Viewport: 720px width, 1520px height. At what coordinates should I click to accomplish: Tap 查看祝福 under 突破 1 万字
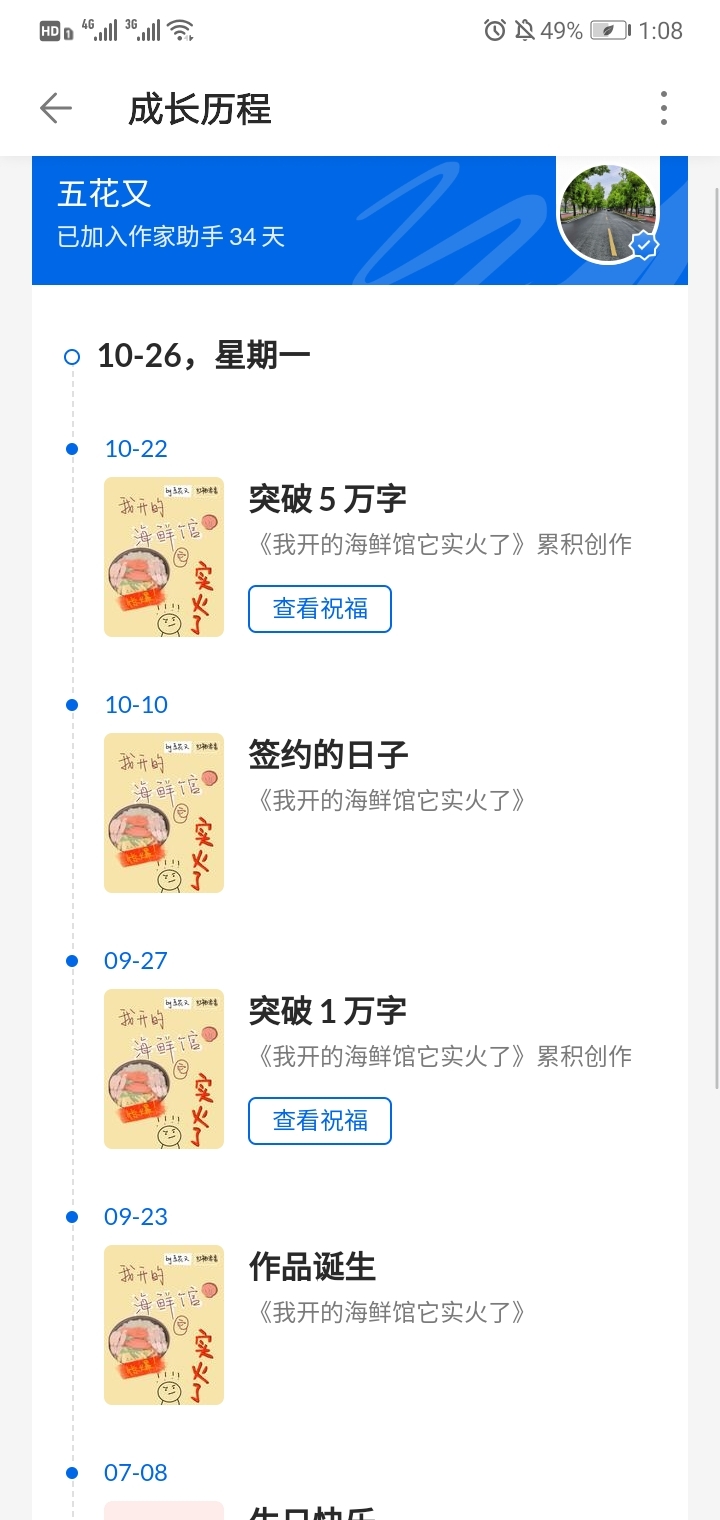click(320, 1121)
